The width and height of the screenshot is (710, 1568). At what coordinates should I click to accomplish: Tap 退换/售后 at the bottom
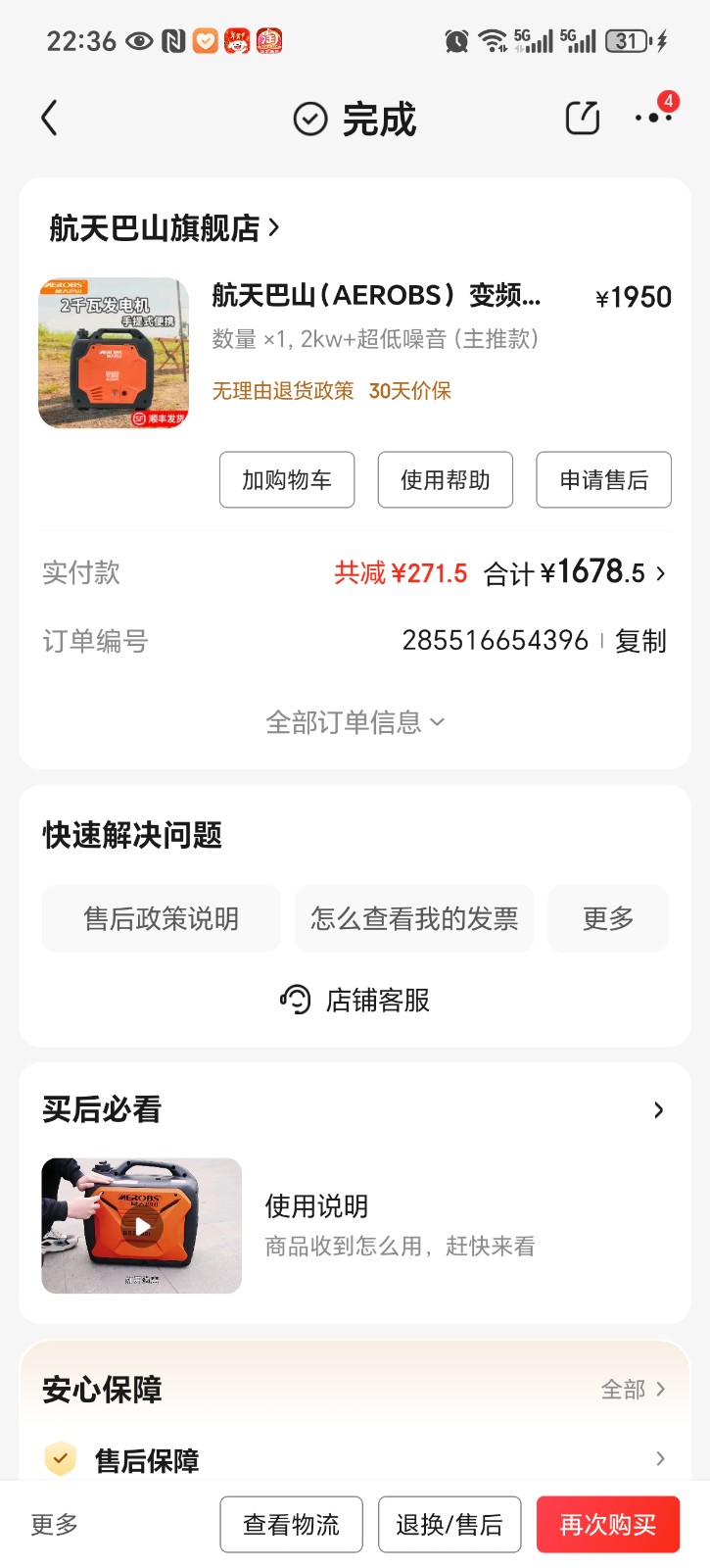[450, 1525]
